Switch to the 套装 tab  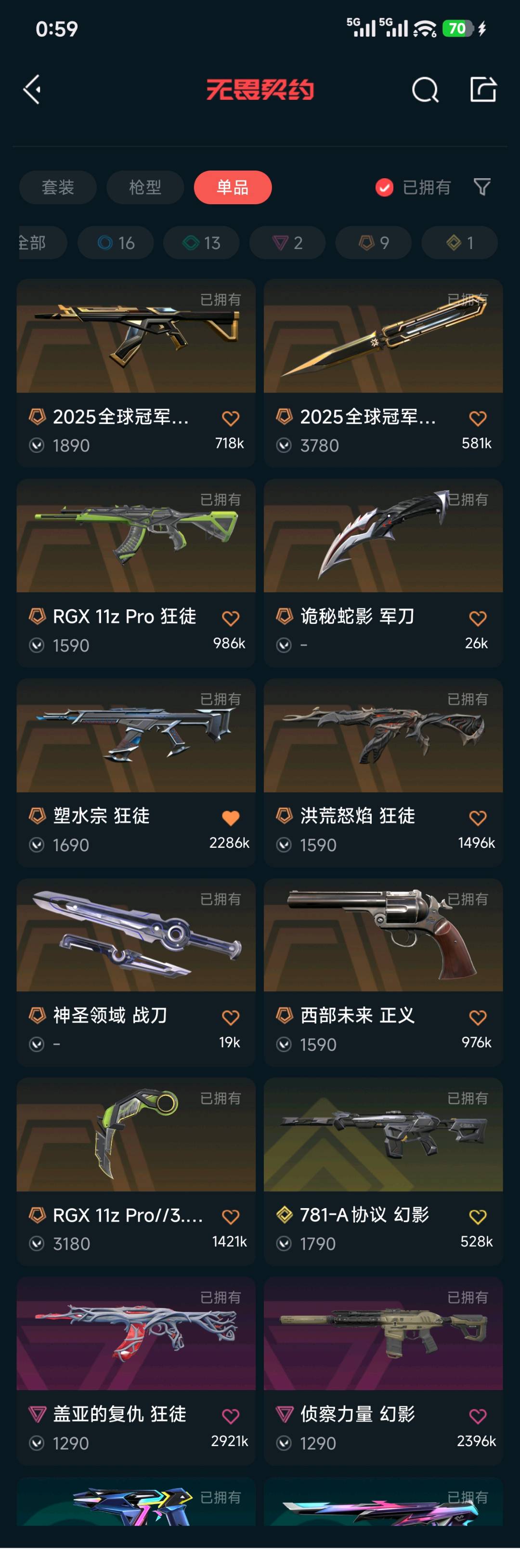click(x=58, y=187)
